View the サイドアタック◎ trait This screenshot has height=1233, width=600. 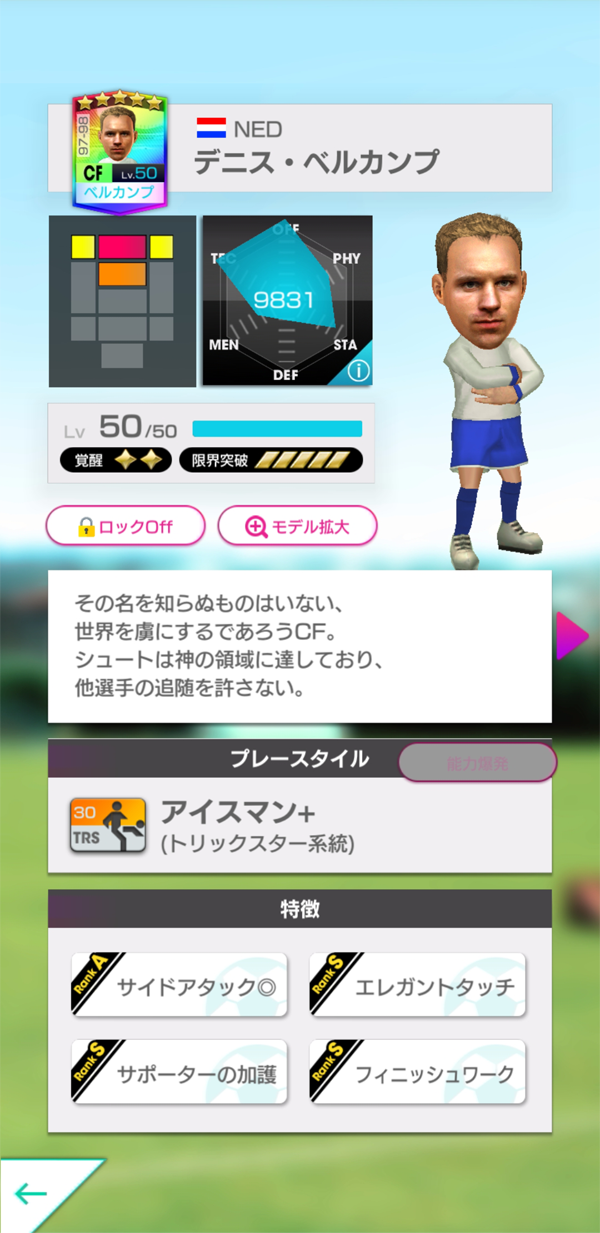(180, 986)
